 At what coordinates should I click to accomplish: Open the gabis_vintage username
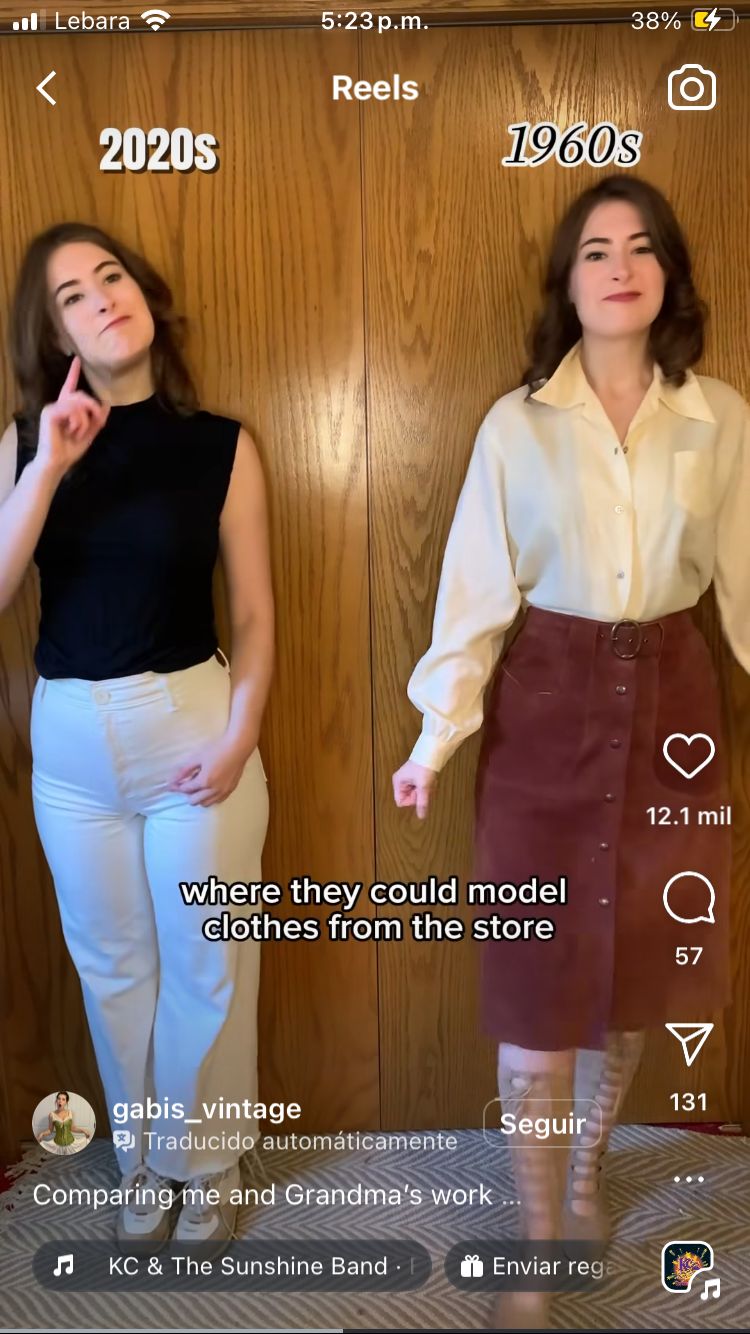(207, 1109)
